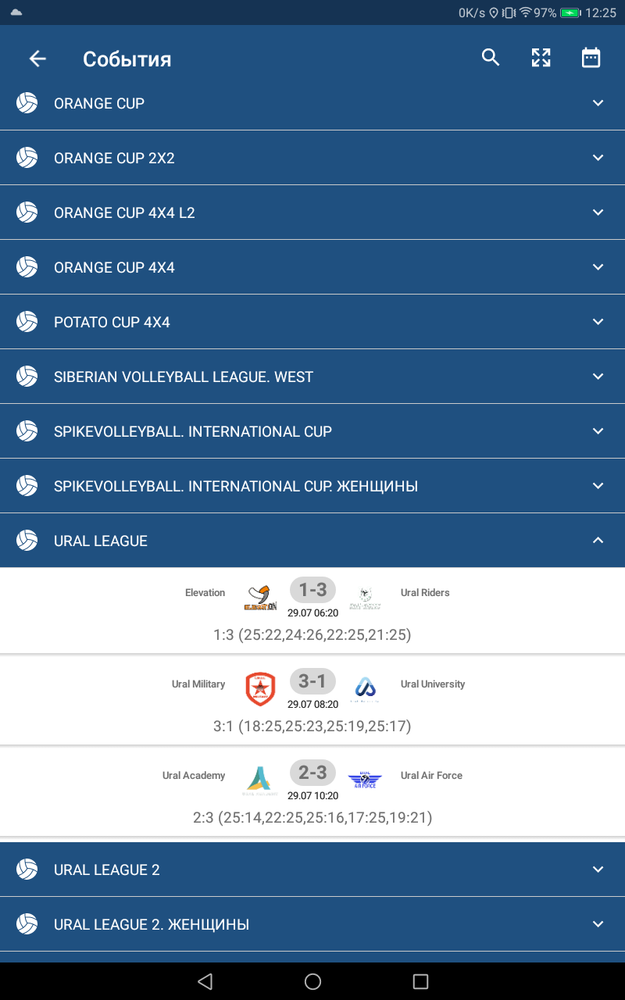
Task: Expand Siberian Volleyball League West
Action: coord(312,376)
